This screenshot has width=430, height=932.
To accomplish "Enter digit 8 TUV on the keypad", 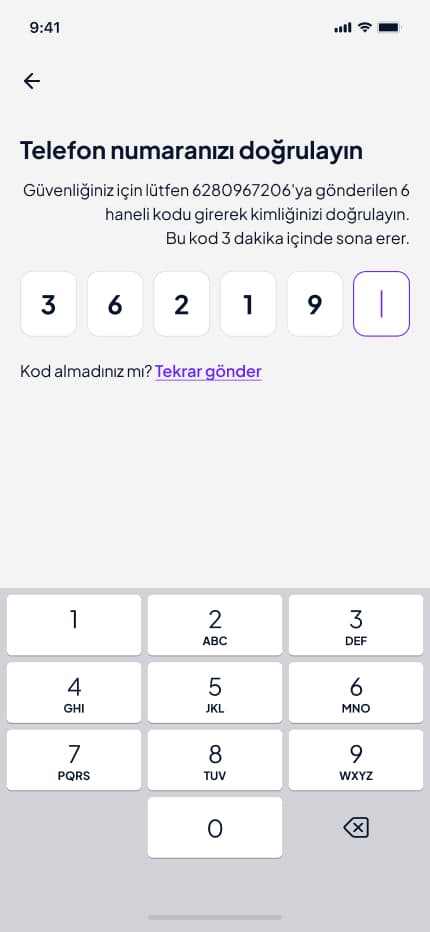I will pos(215,760).
